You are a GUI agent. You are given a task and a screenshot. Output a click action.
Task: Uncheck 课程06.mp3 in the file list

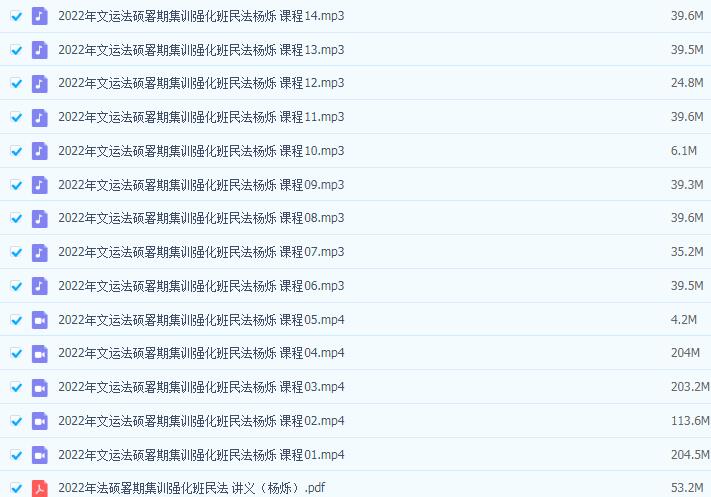coord(15,286)
